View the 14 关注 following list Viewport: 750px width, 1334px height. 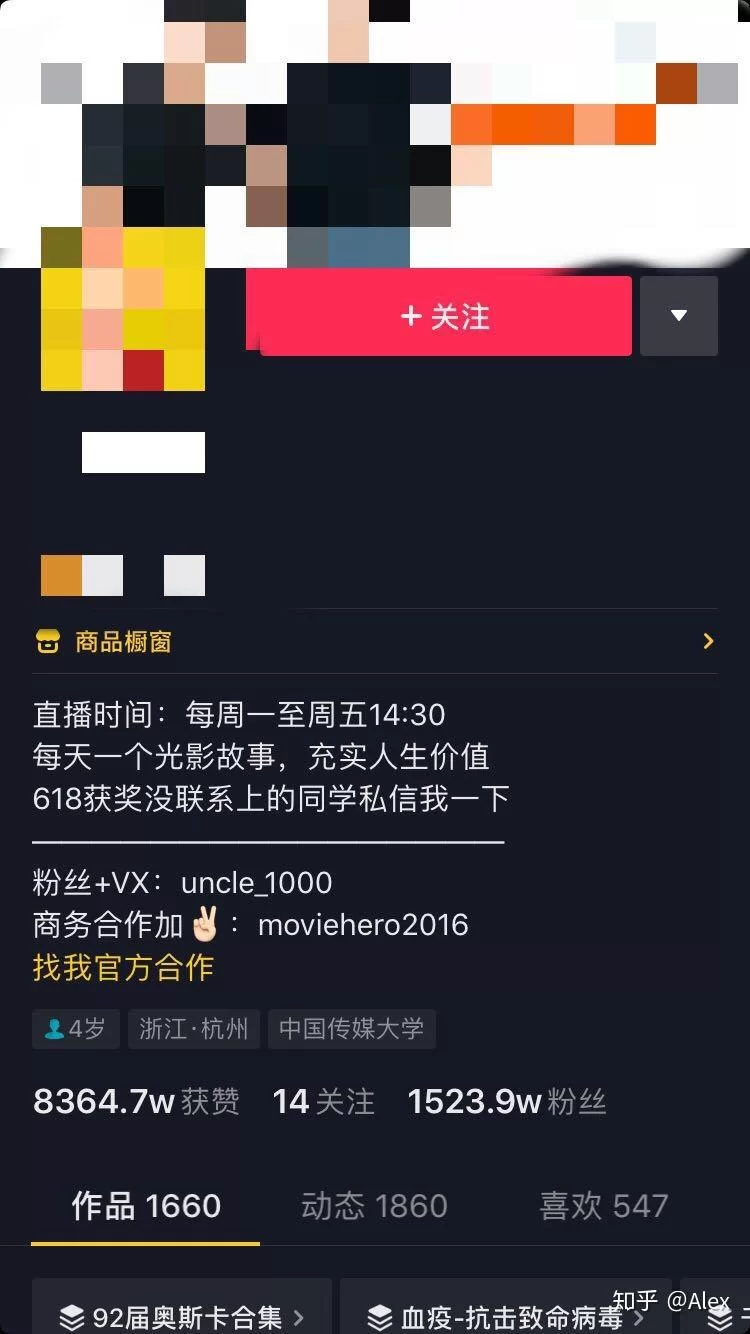pyautogui.click(x=323, y=1102)
